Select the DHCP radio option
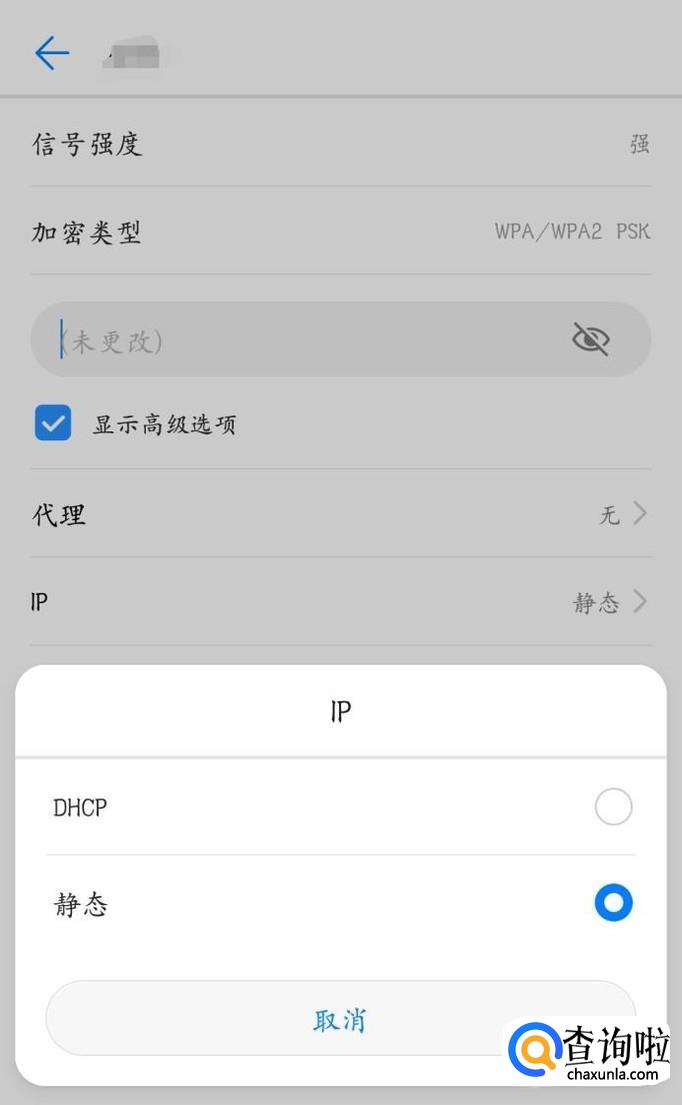The image size is (682, 1105). [613, 807]
